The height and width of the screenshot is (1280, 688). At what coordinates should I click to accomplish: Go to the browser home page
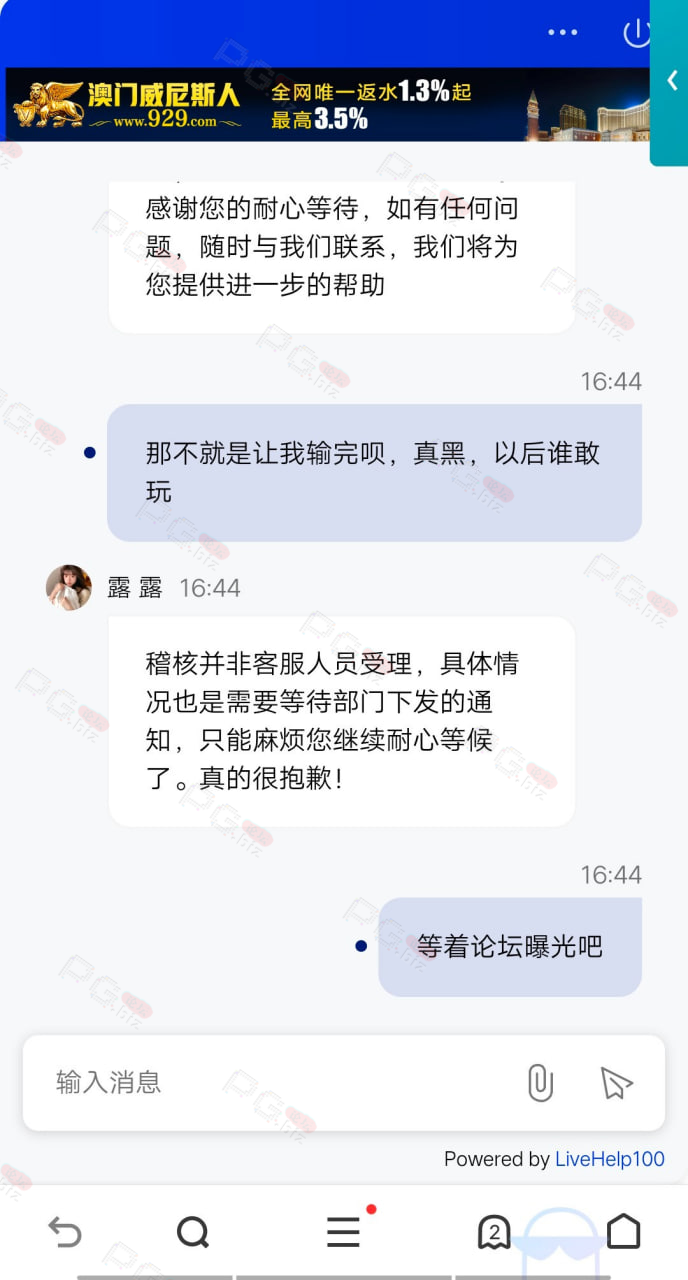coord(623,1232)
